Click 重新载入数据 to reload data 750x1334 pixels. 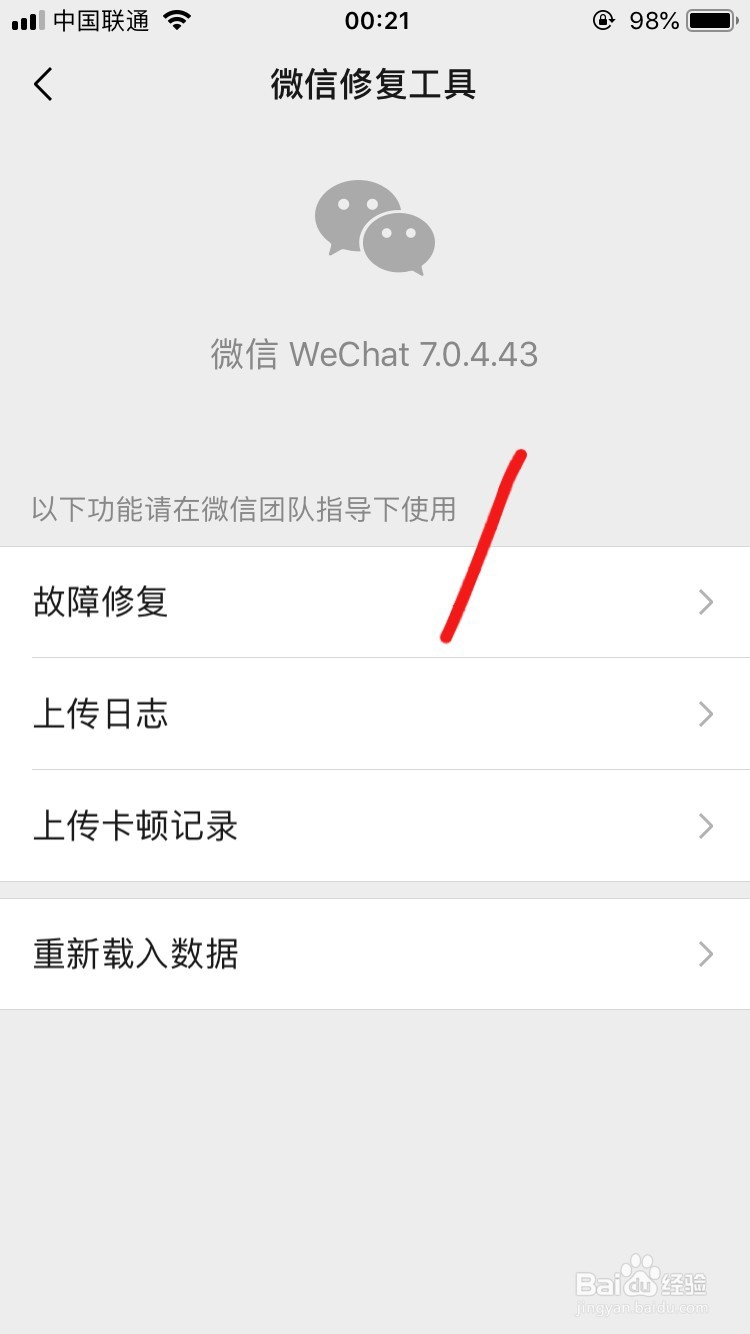pyautogui.click(x=135, y=953)
